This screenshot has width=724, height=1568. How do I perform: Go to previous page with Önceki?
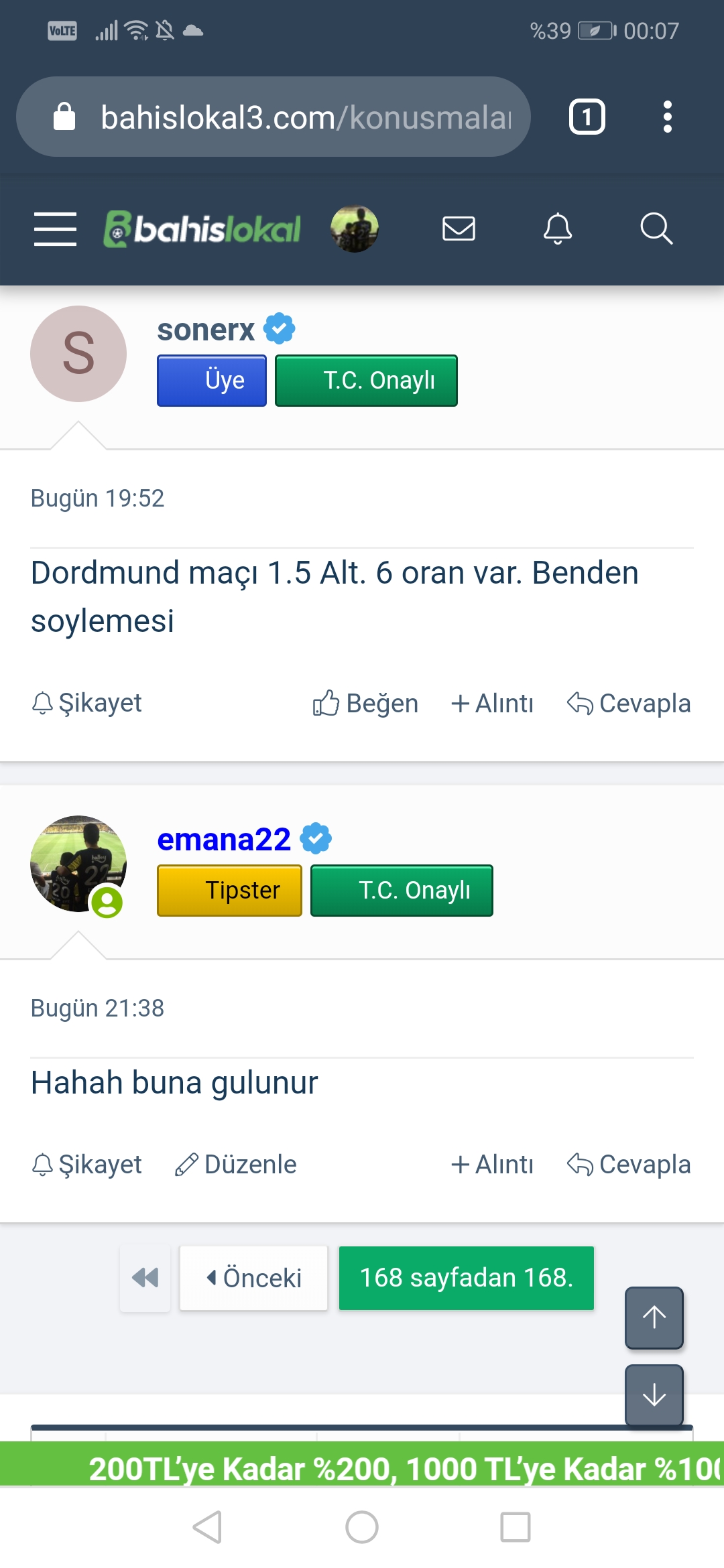pos(253,1278)
